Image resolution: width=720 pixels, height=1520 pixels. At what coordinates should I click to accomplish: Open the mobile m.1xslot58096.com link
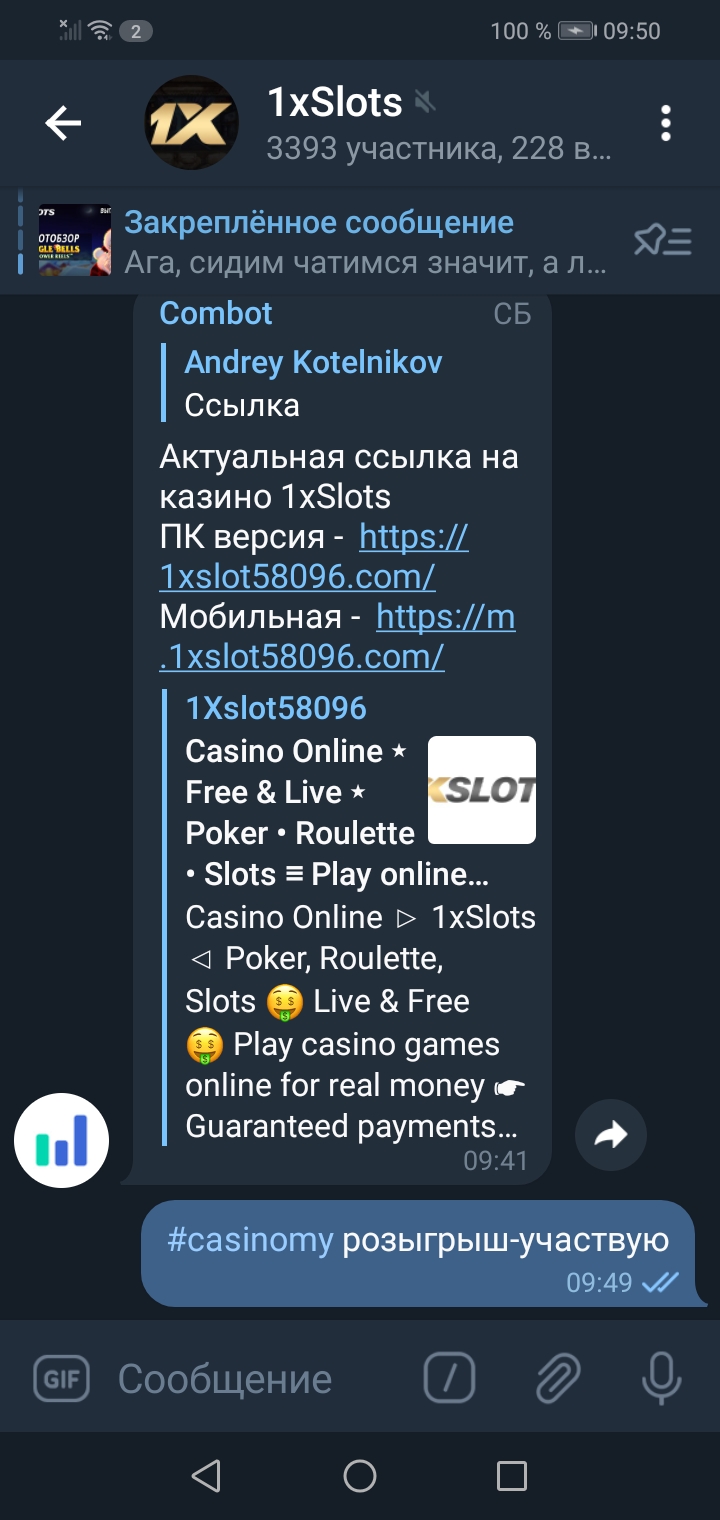(x=445, y=617)
